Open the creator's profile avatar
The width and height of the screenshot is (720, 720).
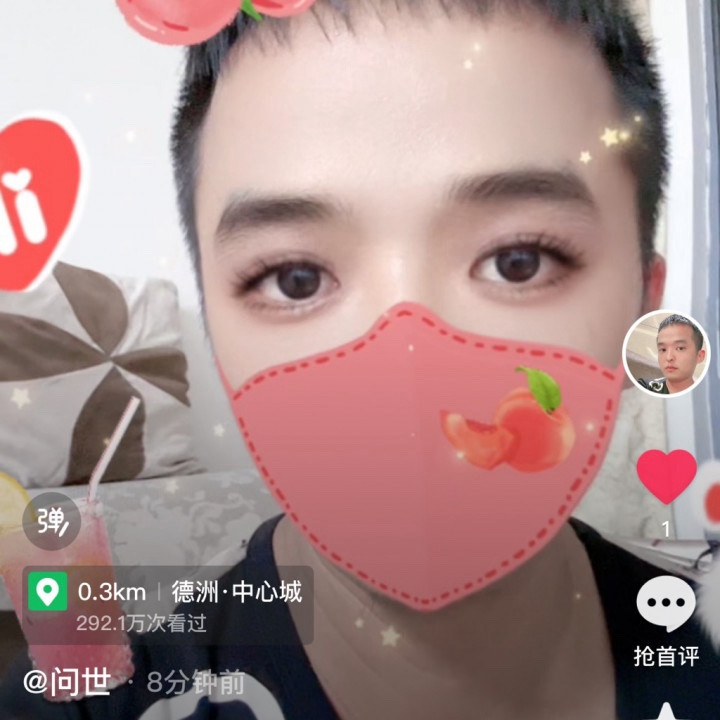pos(666,353)
